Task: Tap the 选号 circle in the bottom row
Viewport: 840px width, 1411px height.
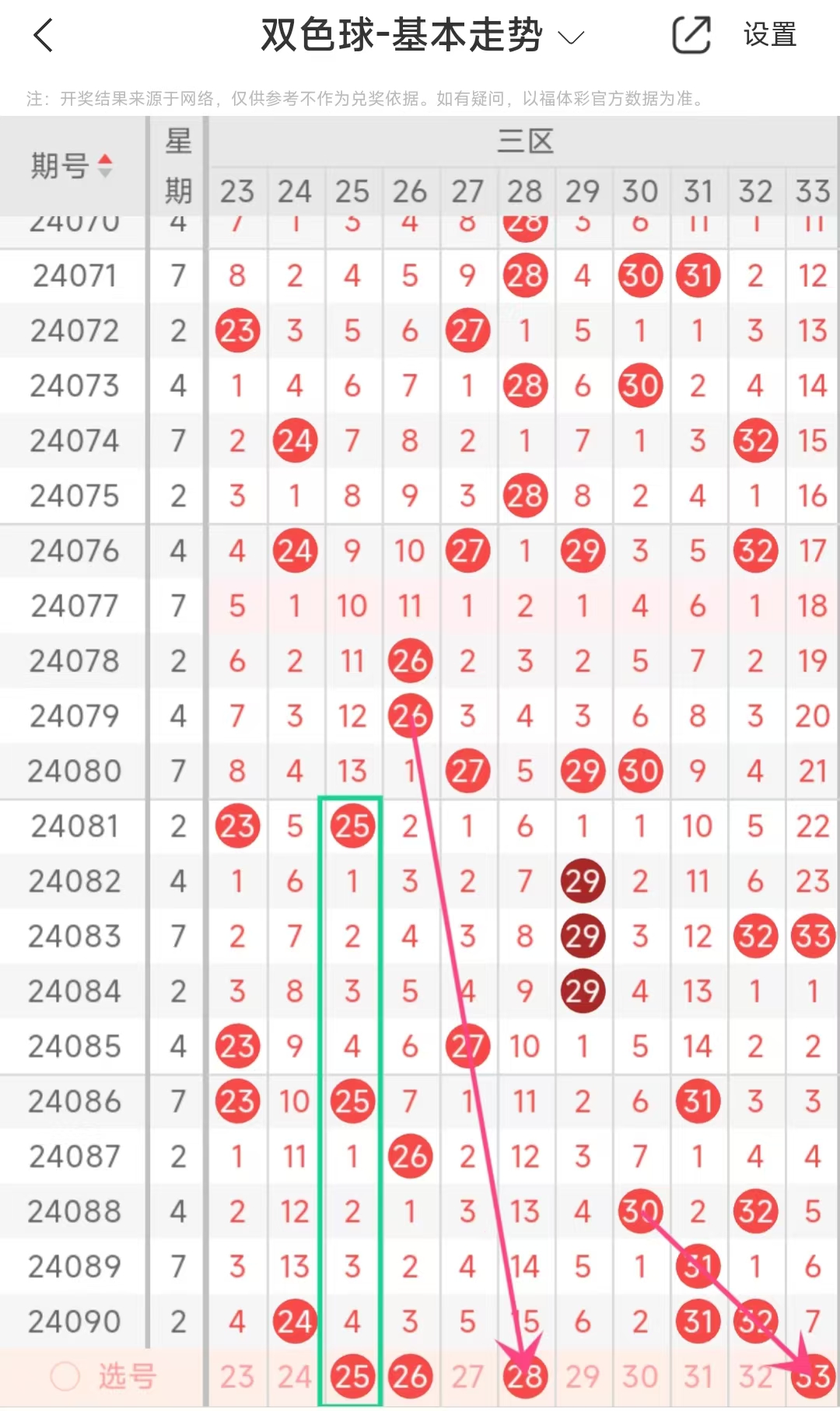Action: click(65, 1377)
